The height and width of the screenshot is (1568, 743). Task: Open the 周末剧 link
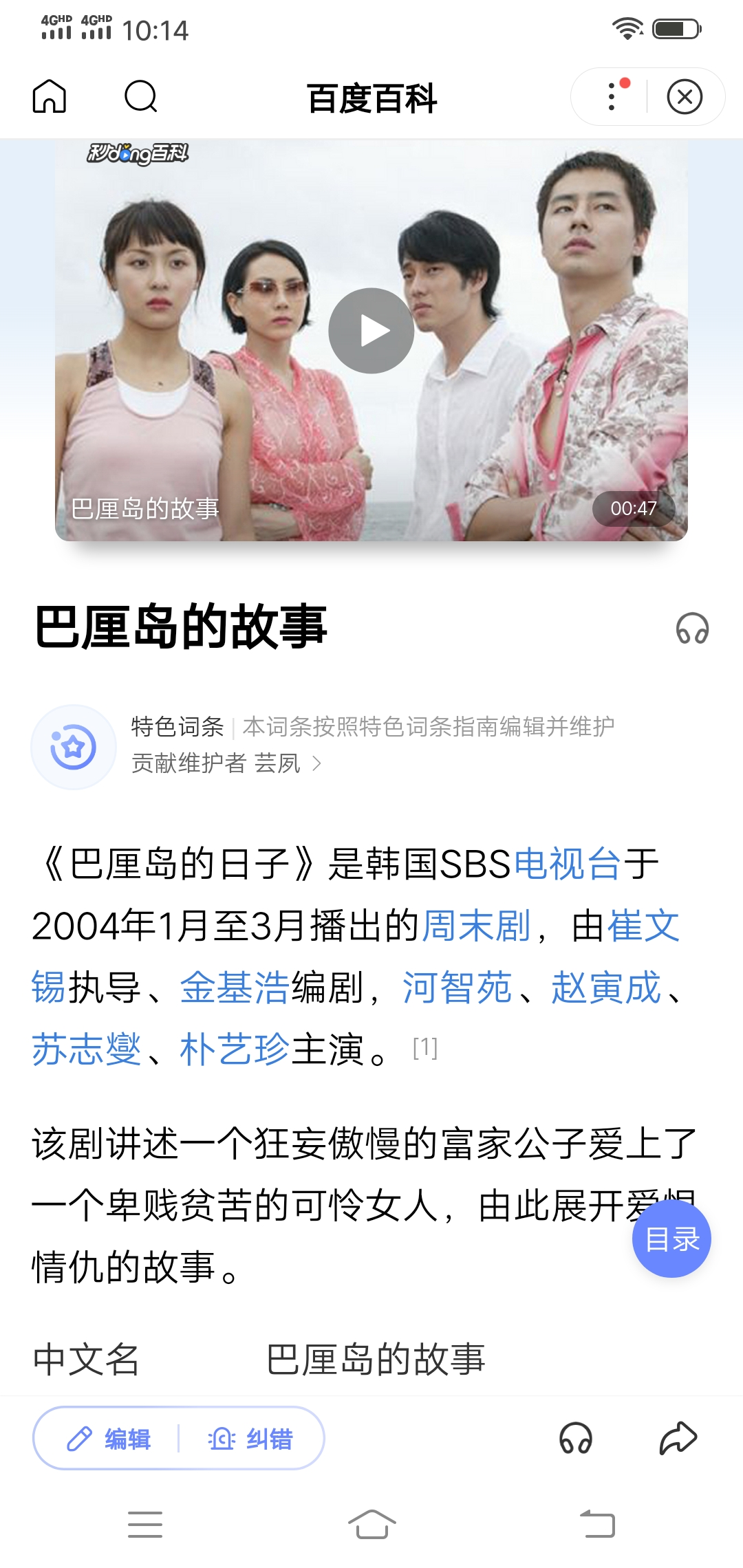(x=476, y=926)
